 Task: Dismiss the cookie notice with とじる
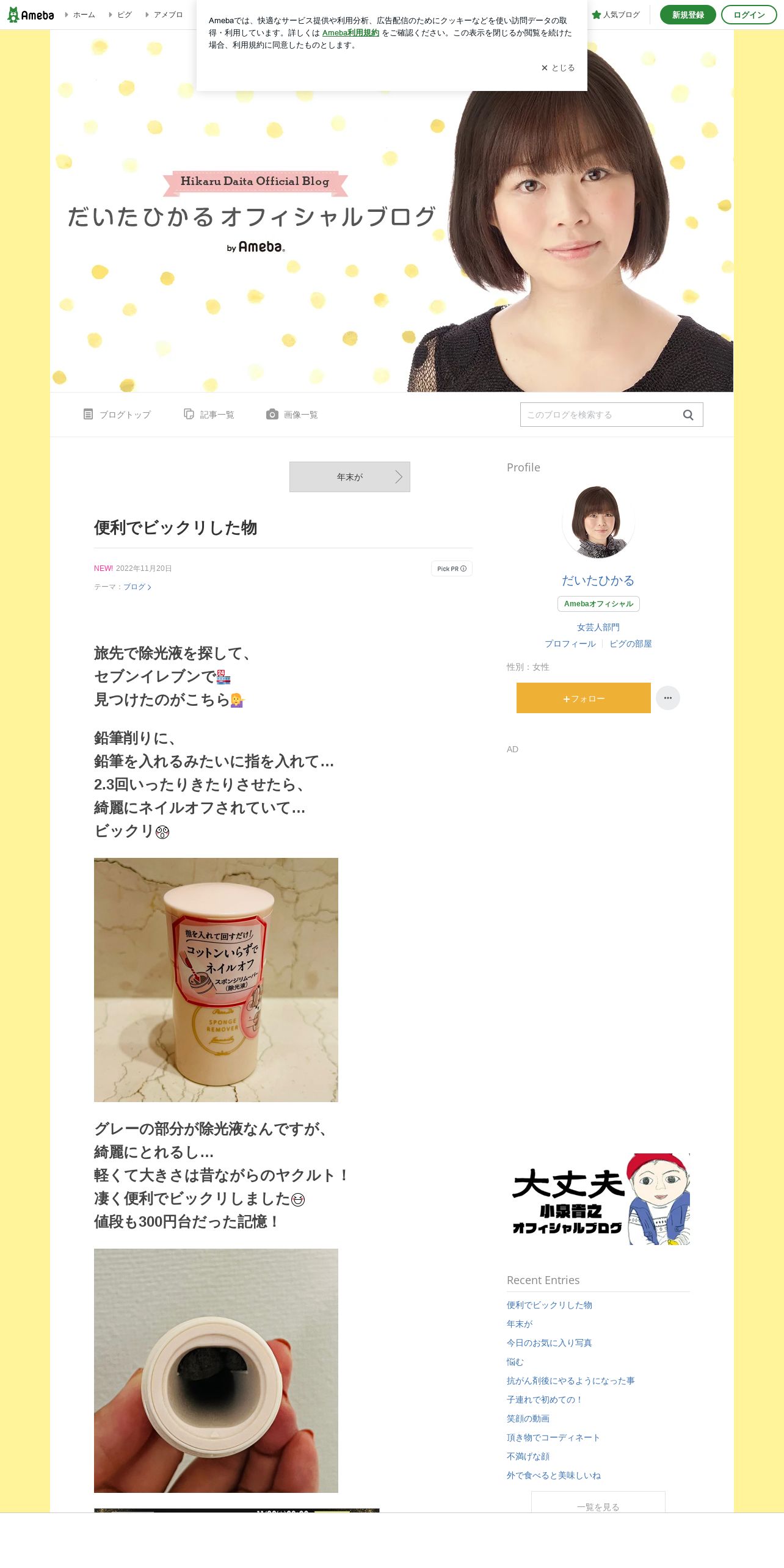point(557,68)
